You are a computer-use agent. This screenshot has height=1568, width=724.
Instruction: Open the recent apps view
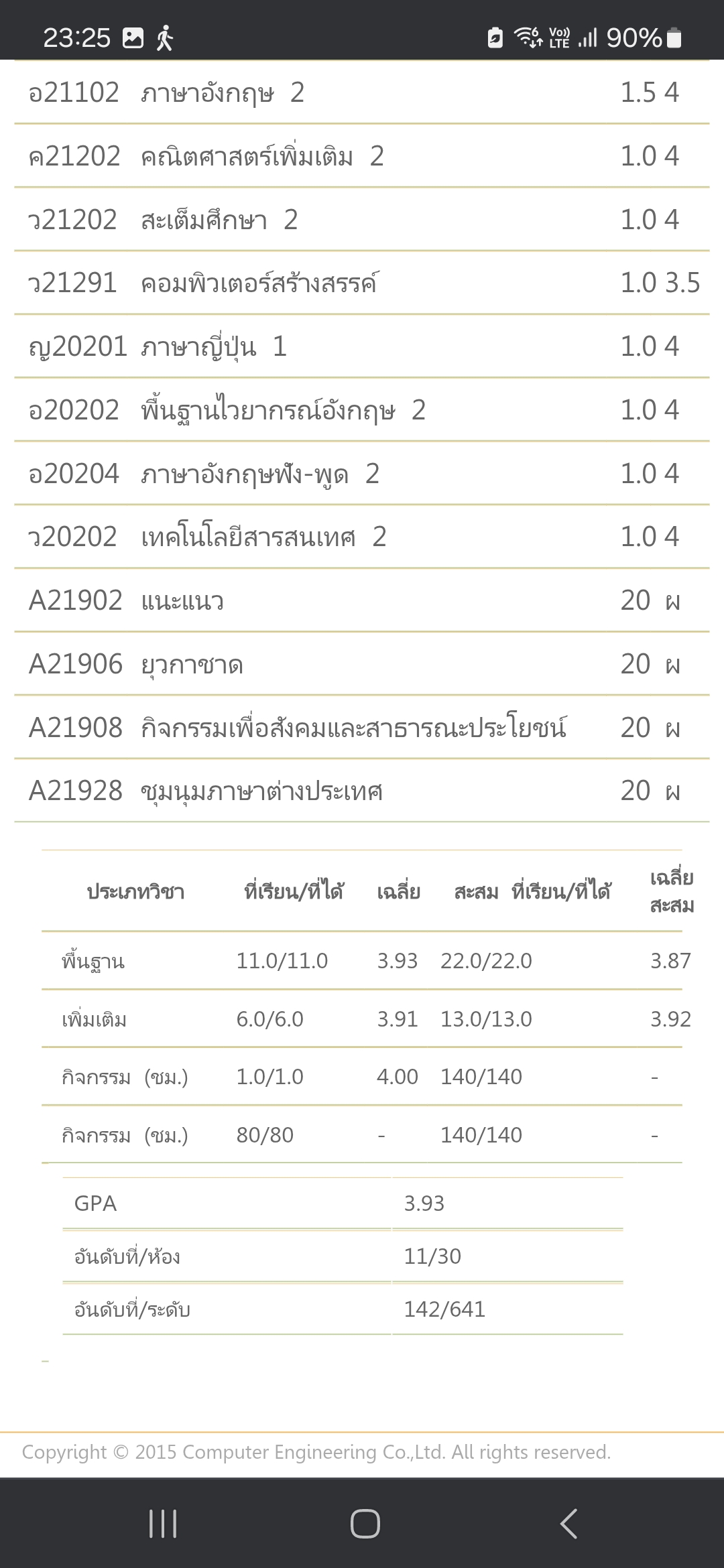[162, 1523]
